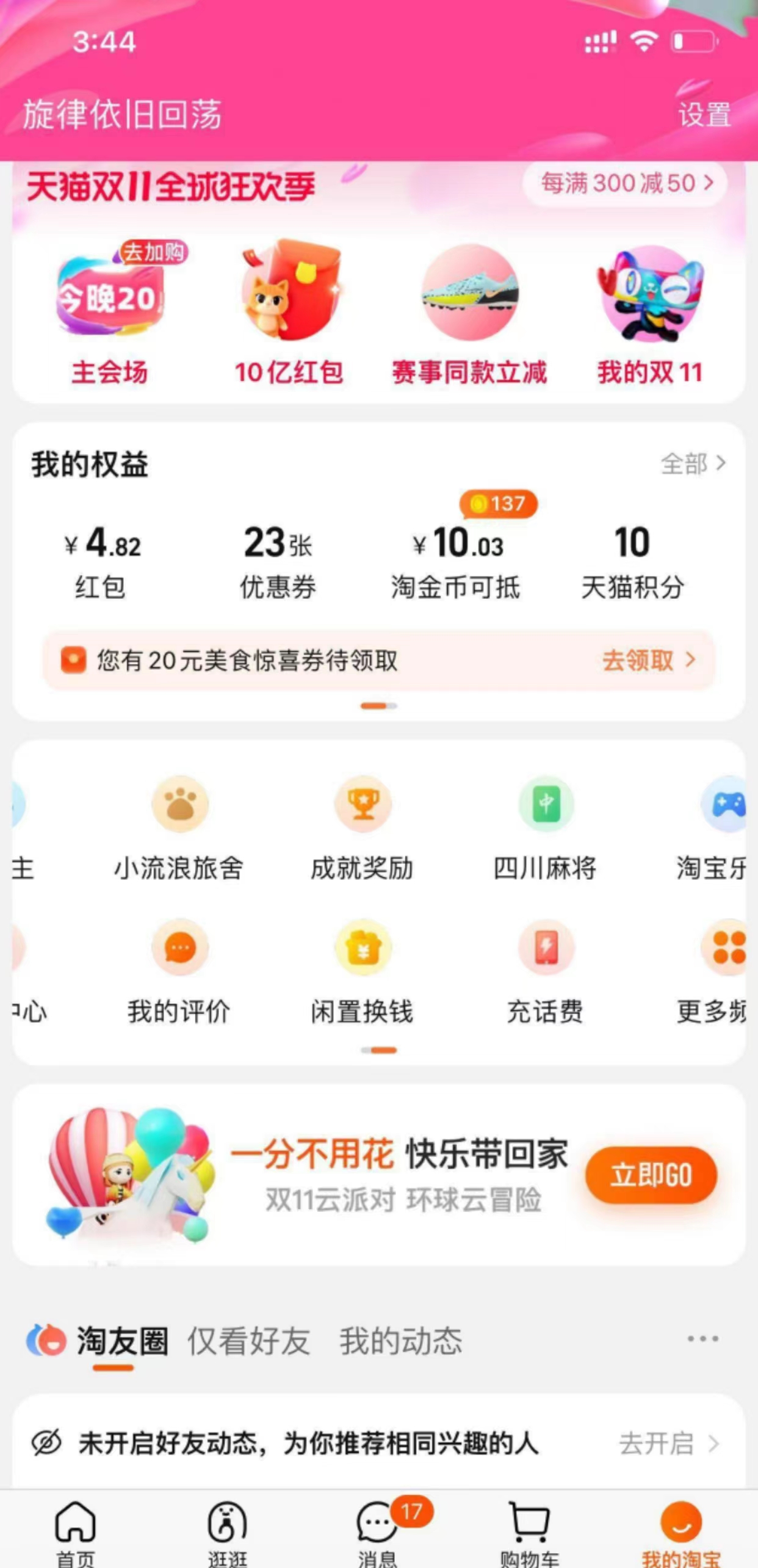The width and height of the screenshot is (758, 1568).
Task: Check my 优惠券 coupons
Action: point(278,561)
